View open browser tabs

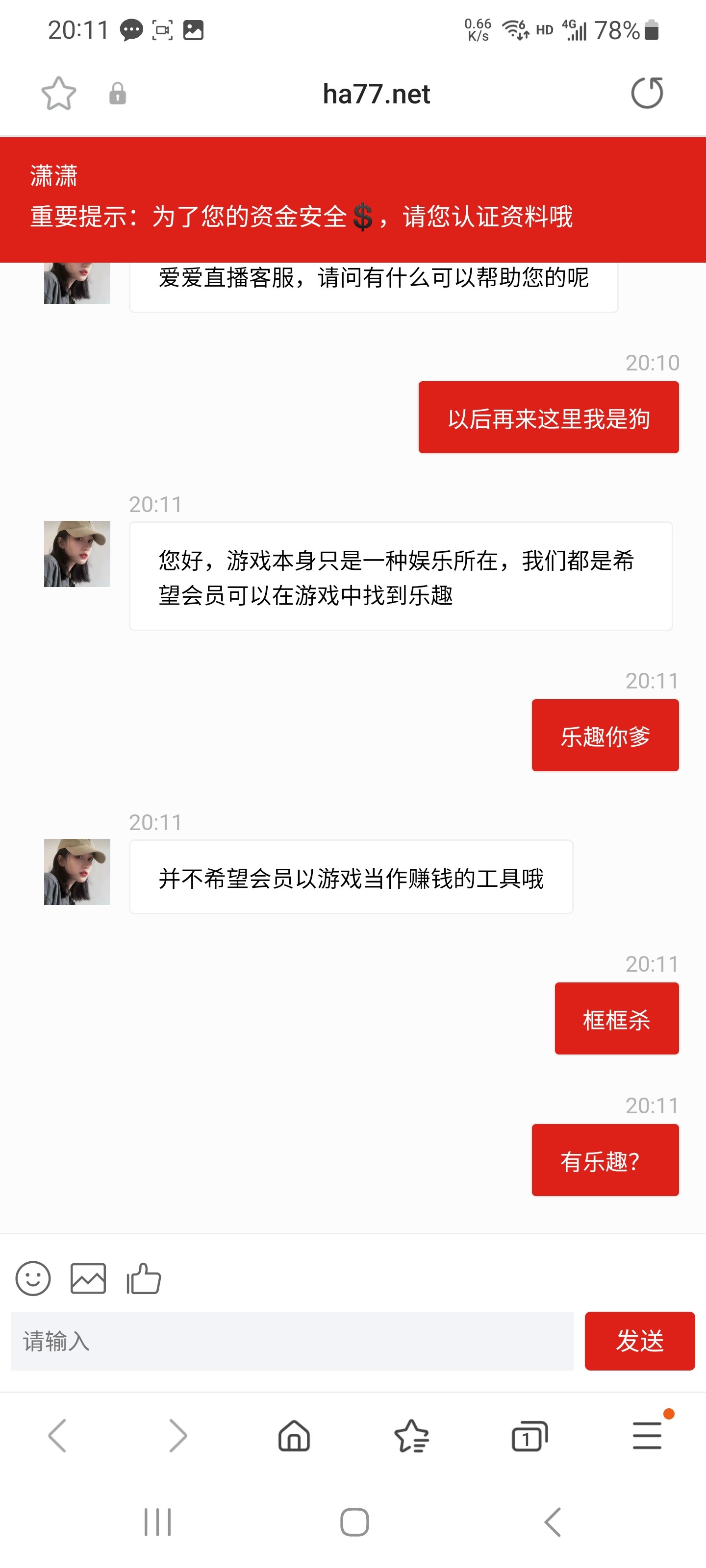[529, 1436]
